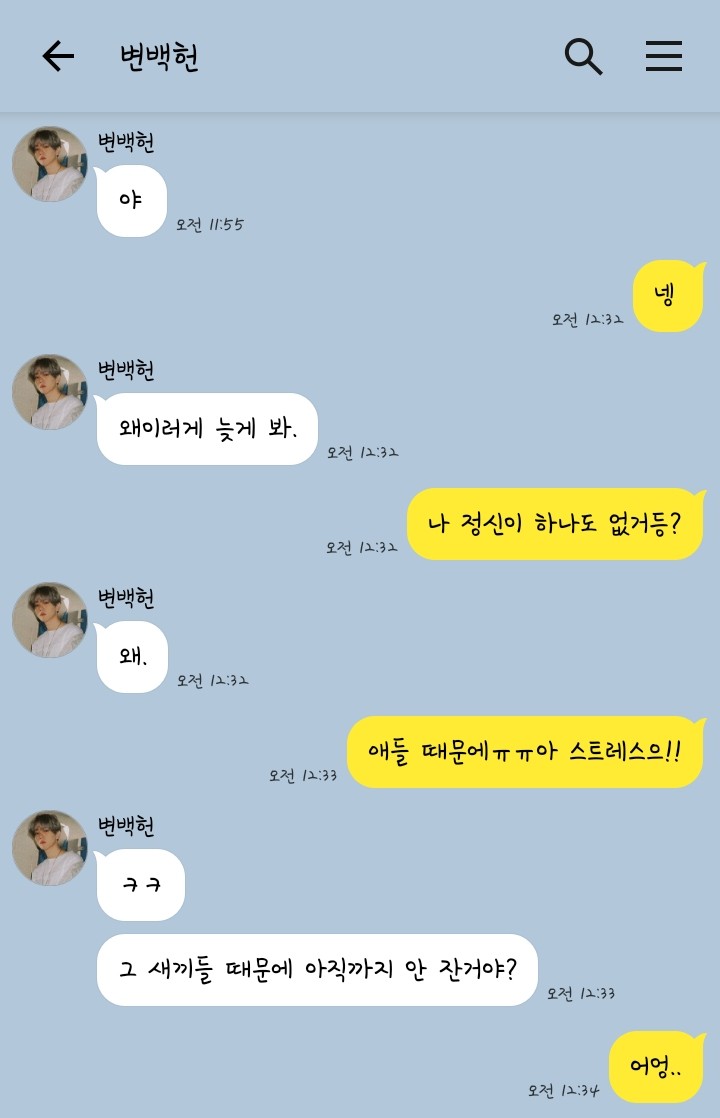Screen dimensions: 720x1118
Task: Open the chat room hamburger menu
Action: (663, 57)
